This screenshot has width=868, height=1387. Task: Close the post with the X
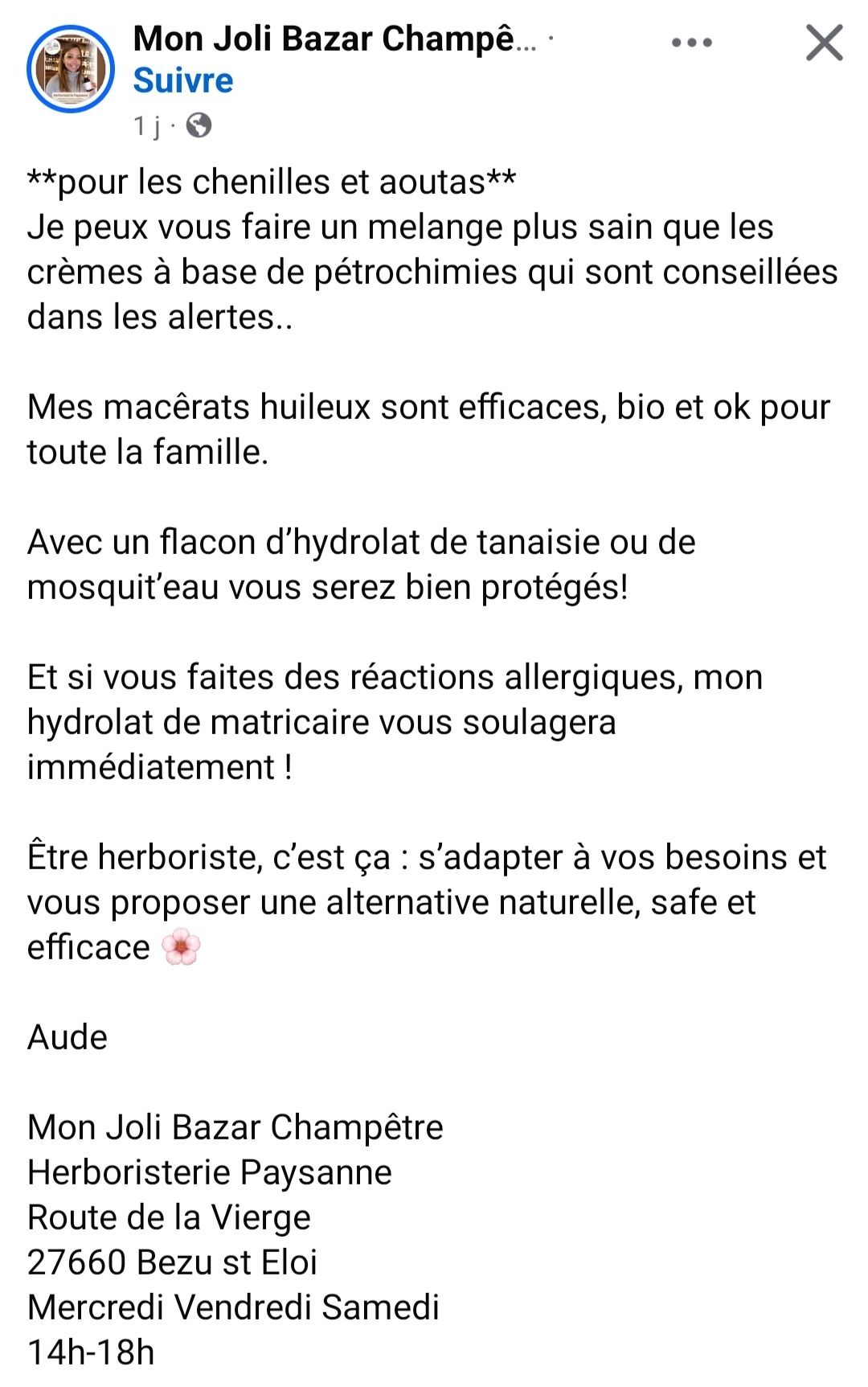(x=825, y=43)
